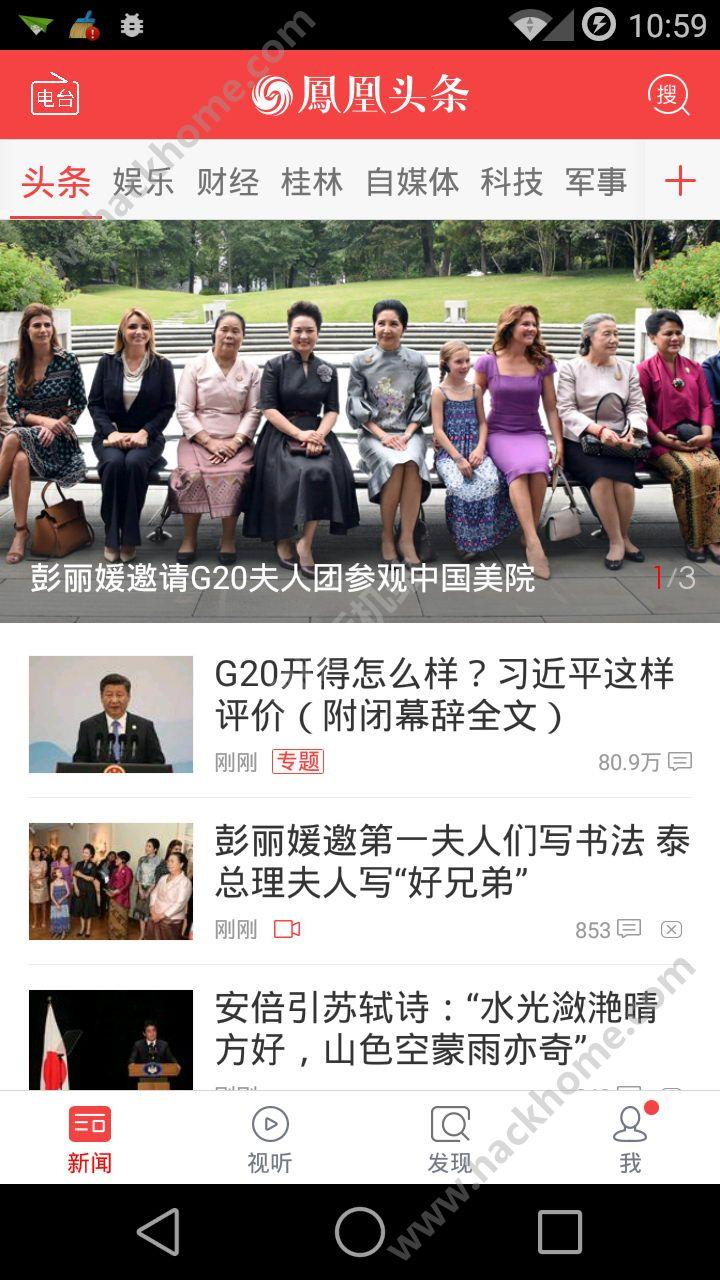Switch to the 娱乐 tab

[143, 182]
